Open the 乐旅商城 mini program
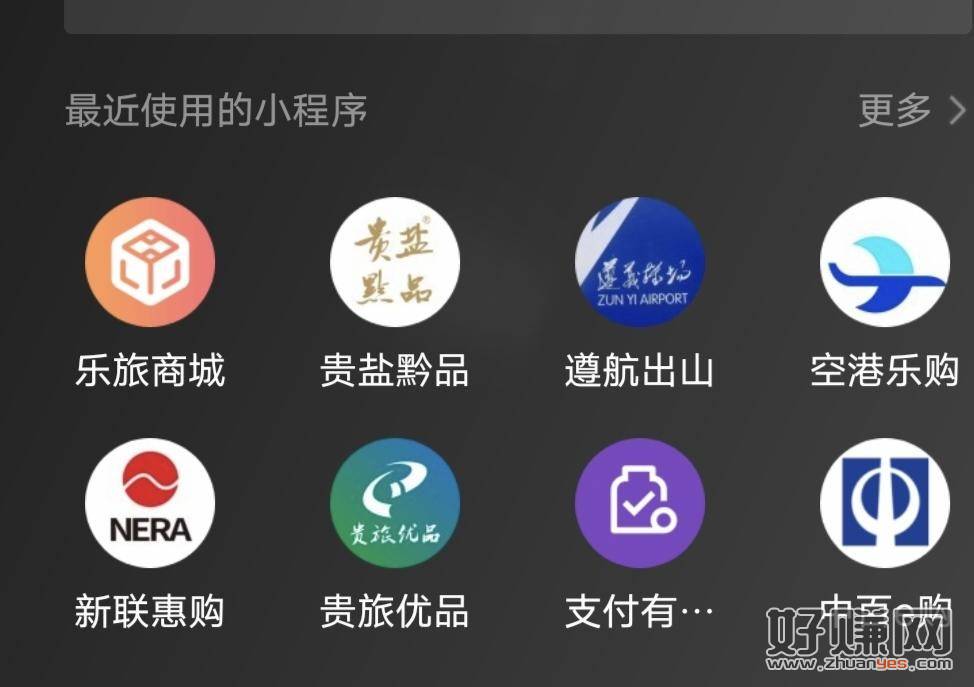Viewport: 974px width, 687px height. (x=150, y=262)
